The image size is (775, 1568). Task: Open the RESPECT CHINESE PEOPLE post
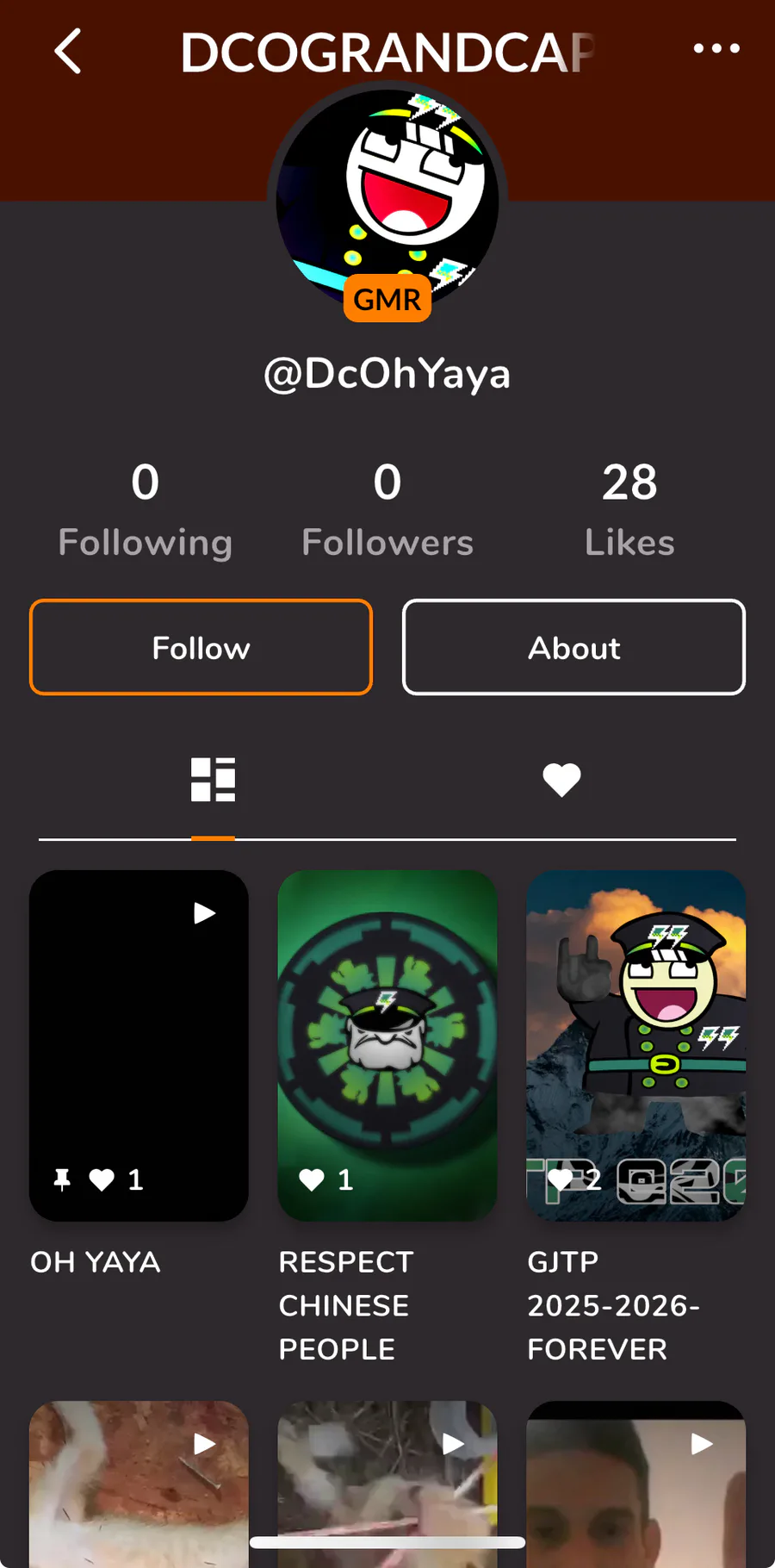click(387, 1044)
